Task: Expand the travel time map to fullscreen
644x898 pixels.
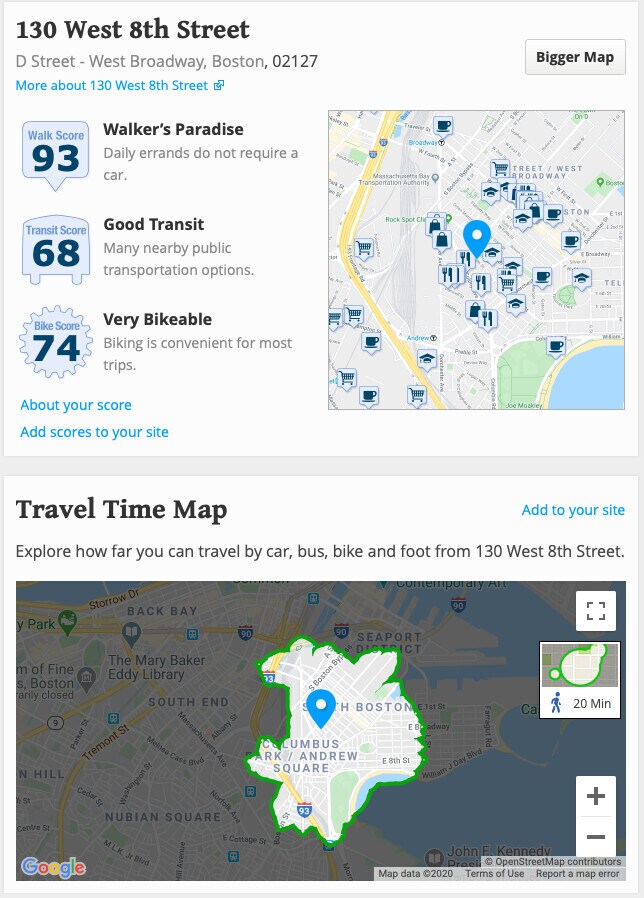Action: tap(596, 611)
